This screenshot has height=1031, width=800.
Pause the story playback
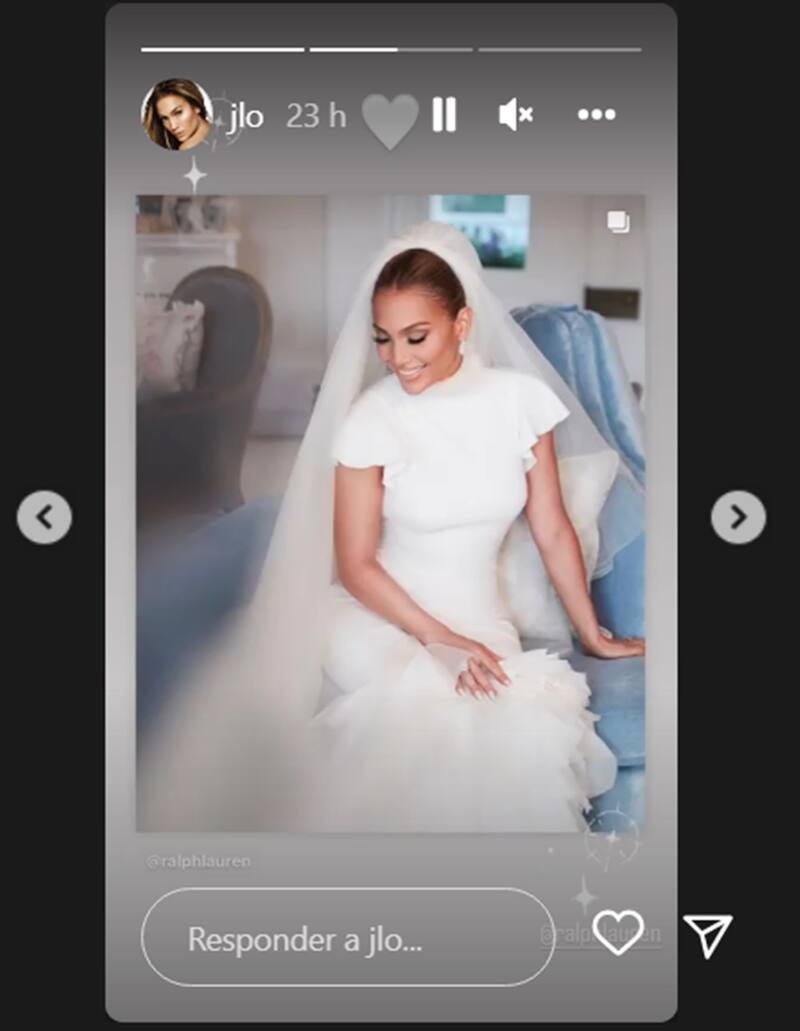[x=444, y=115]
